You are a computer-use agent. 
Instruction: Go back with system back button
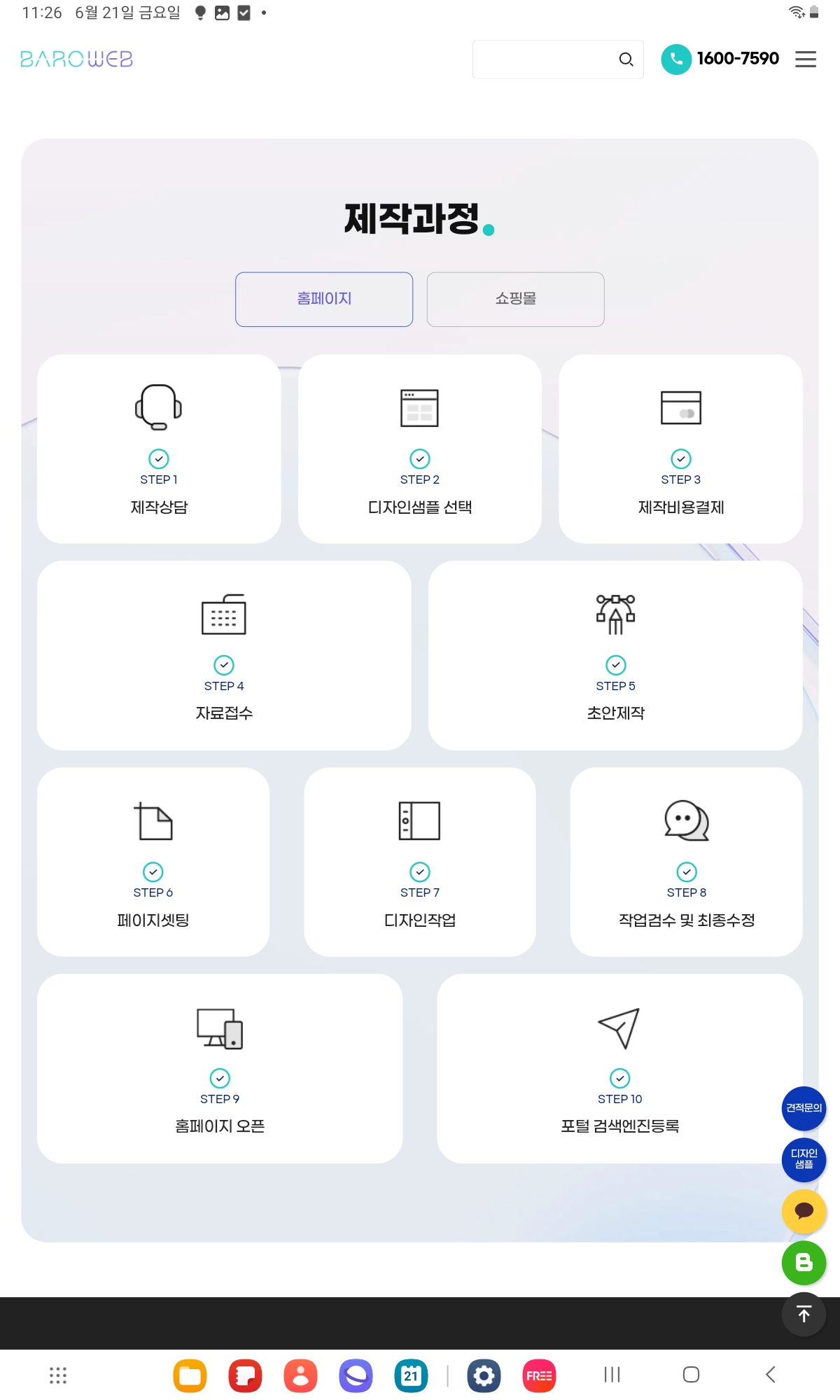(770, 1375)
